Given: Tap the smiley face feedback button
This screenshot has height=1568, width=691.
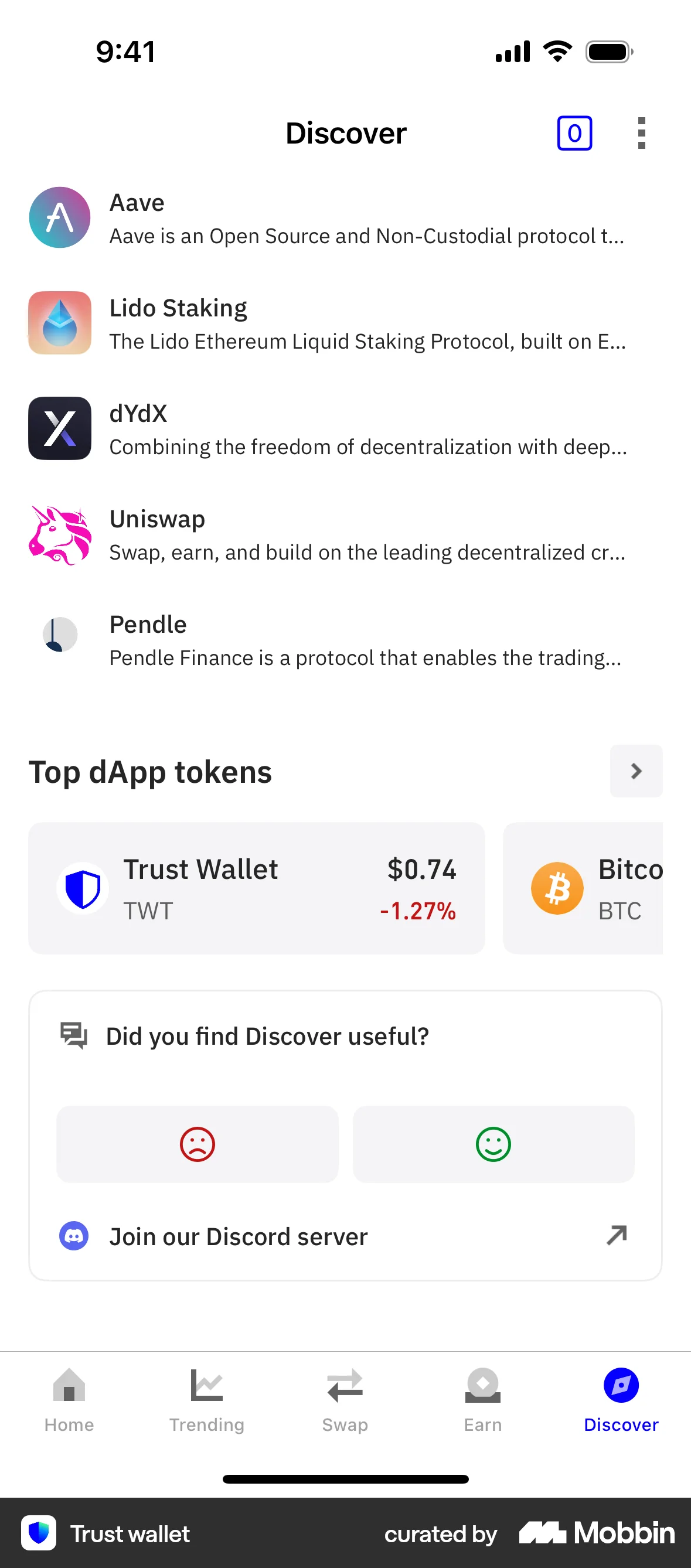Looking at the screenshot, I should pos(493,1144).
